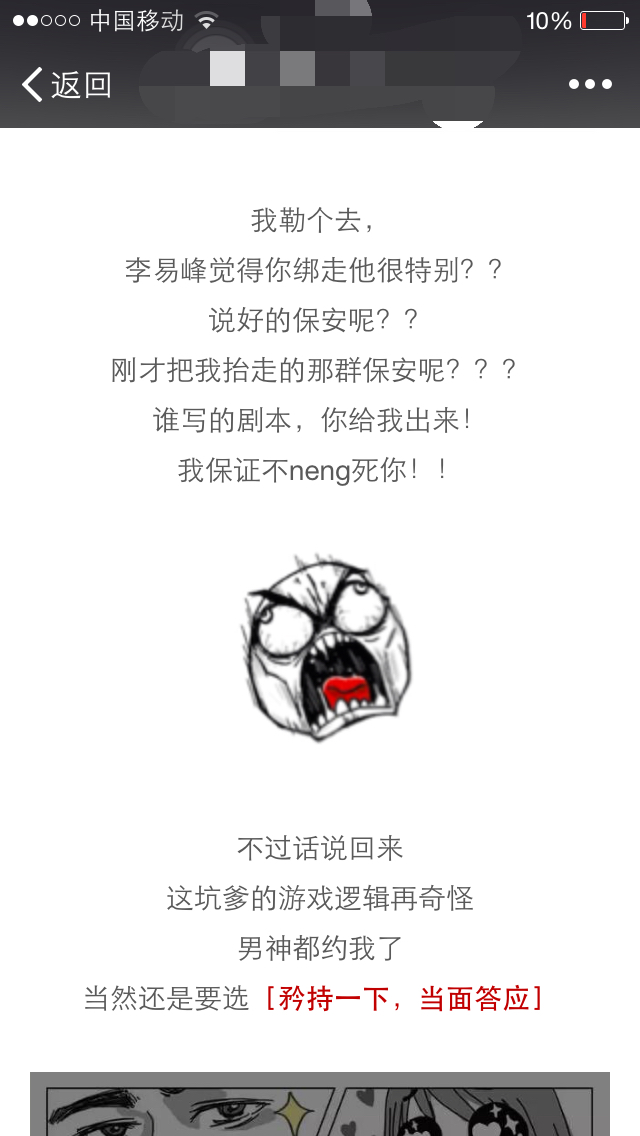Open the three-dot more options menu

pyautogui.click(x=590, y=85)
